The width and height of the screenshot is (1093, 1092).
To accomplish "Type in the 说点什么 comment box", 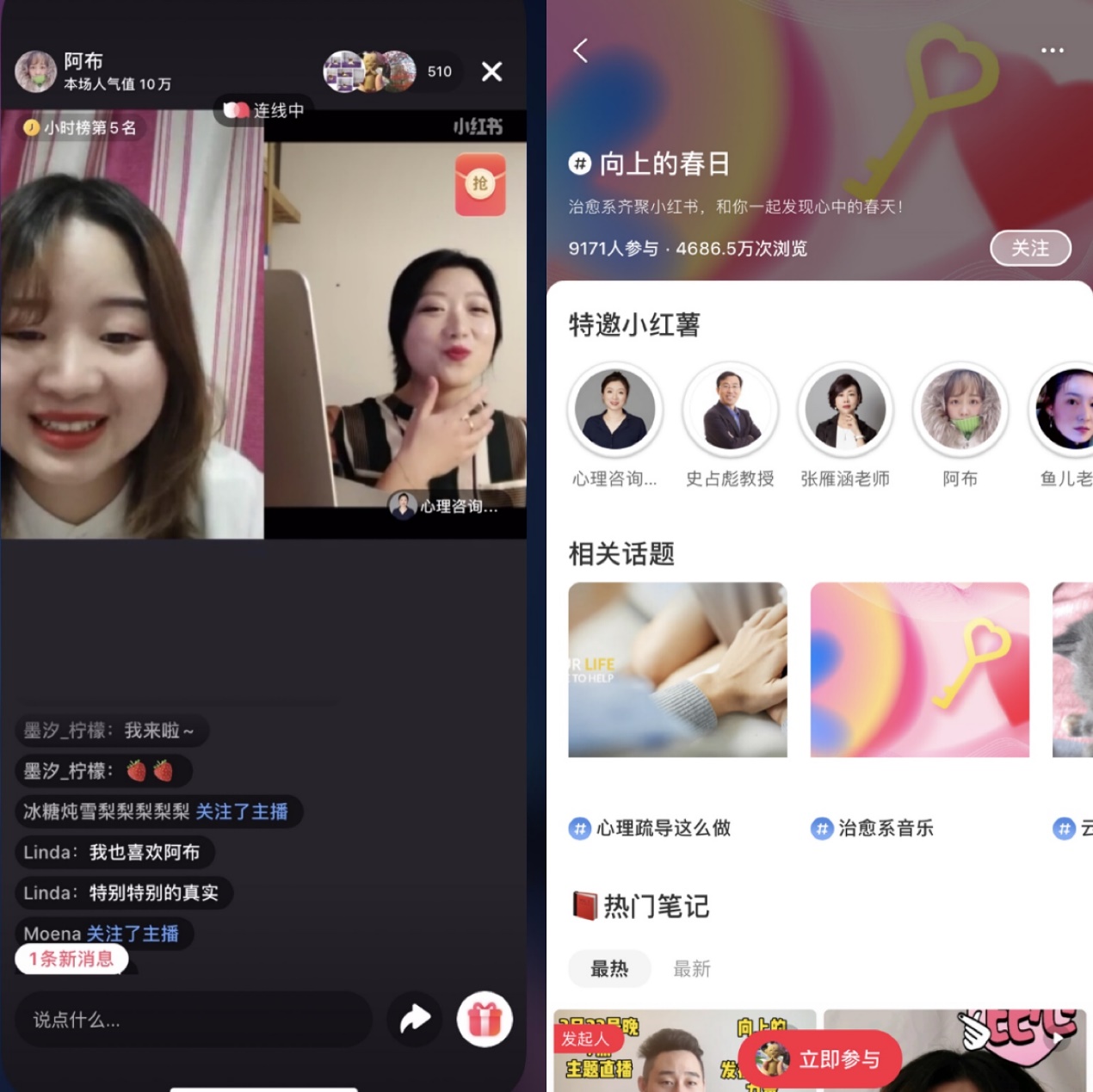I will (194, 1020).
